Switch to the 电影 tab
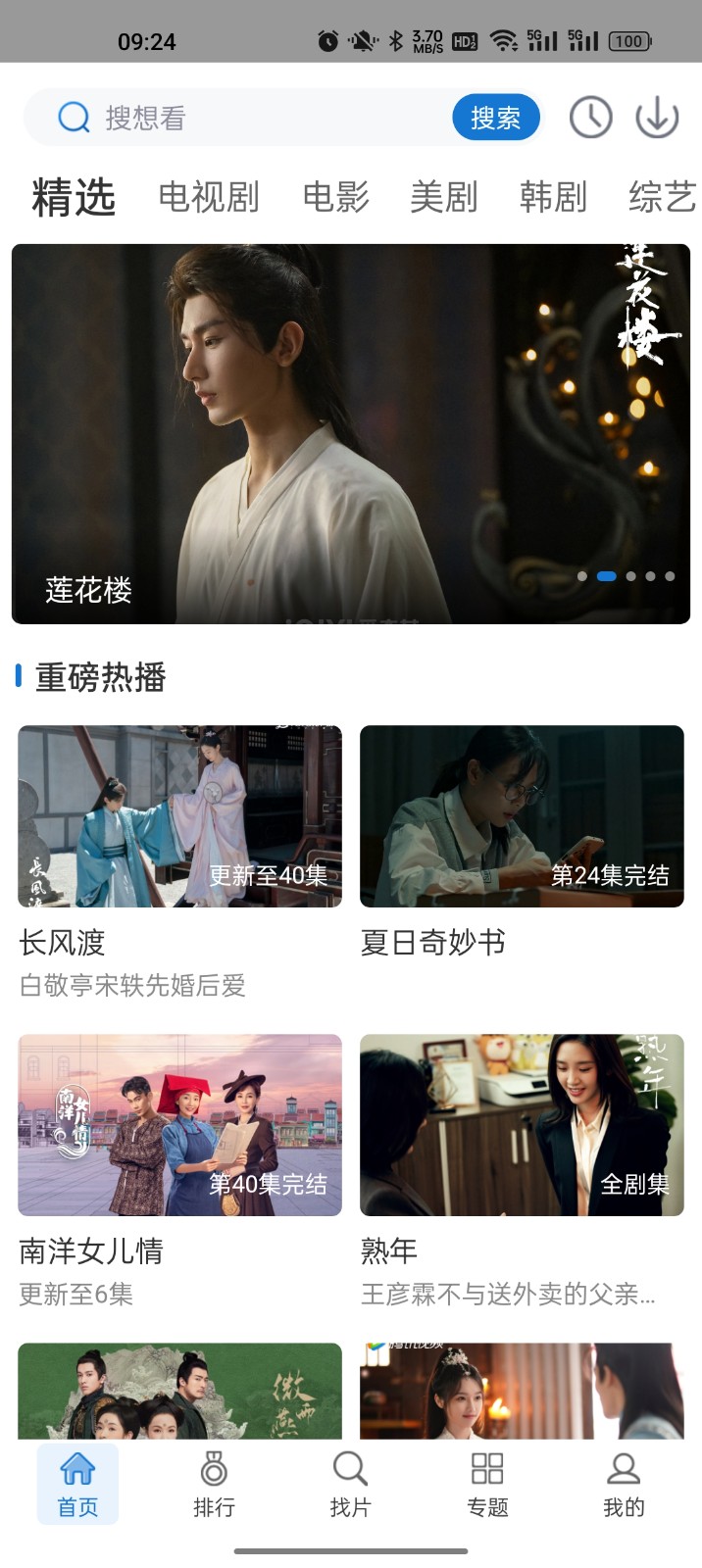Screen dimensions: 702x1568 335,197
